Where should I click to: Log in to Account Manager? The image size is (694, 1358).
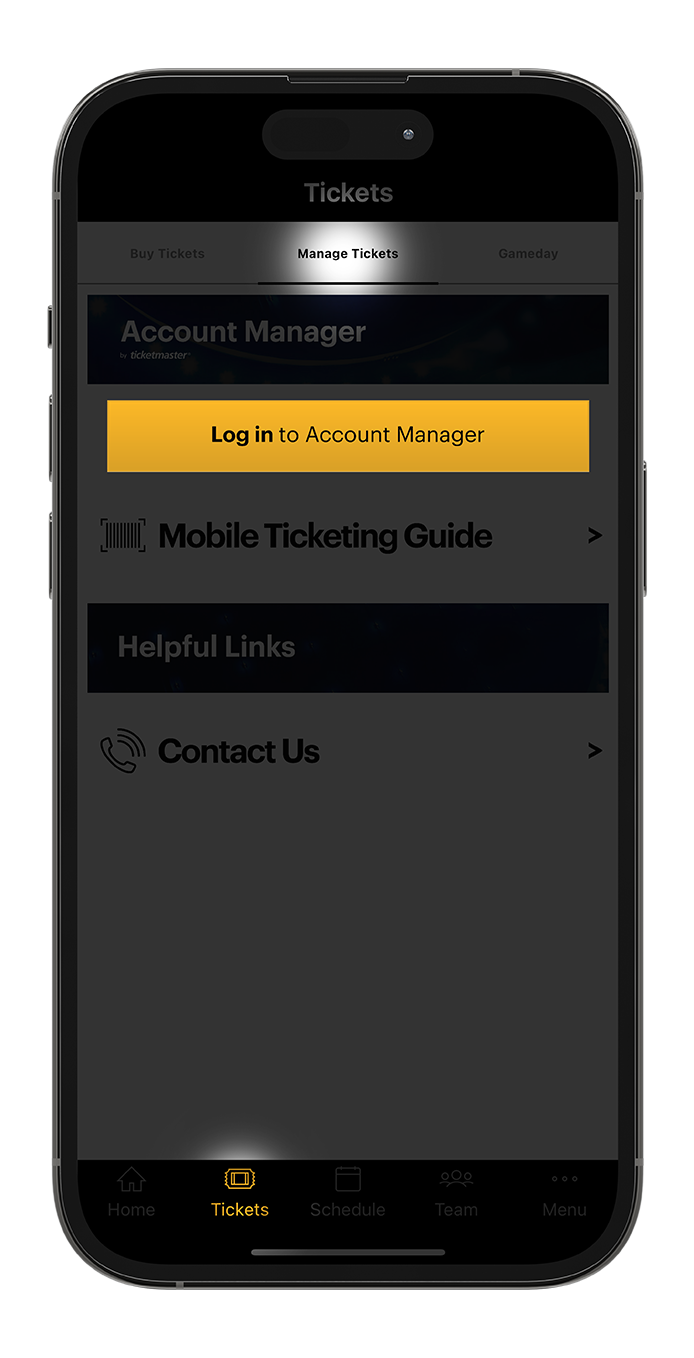tap(347, 435)
